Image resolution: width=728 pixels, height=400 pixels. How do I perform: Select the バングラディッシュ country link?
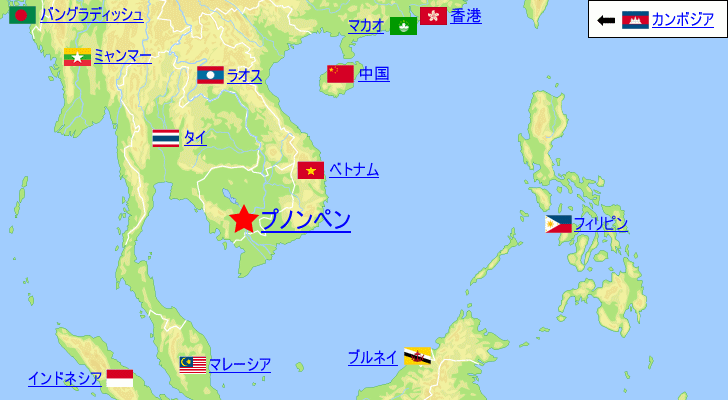[91, 15]
